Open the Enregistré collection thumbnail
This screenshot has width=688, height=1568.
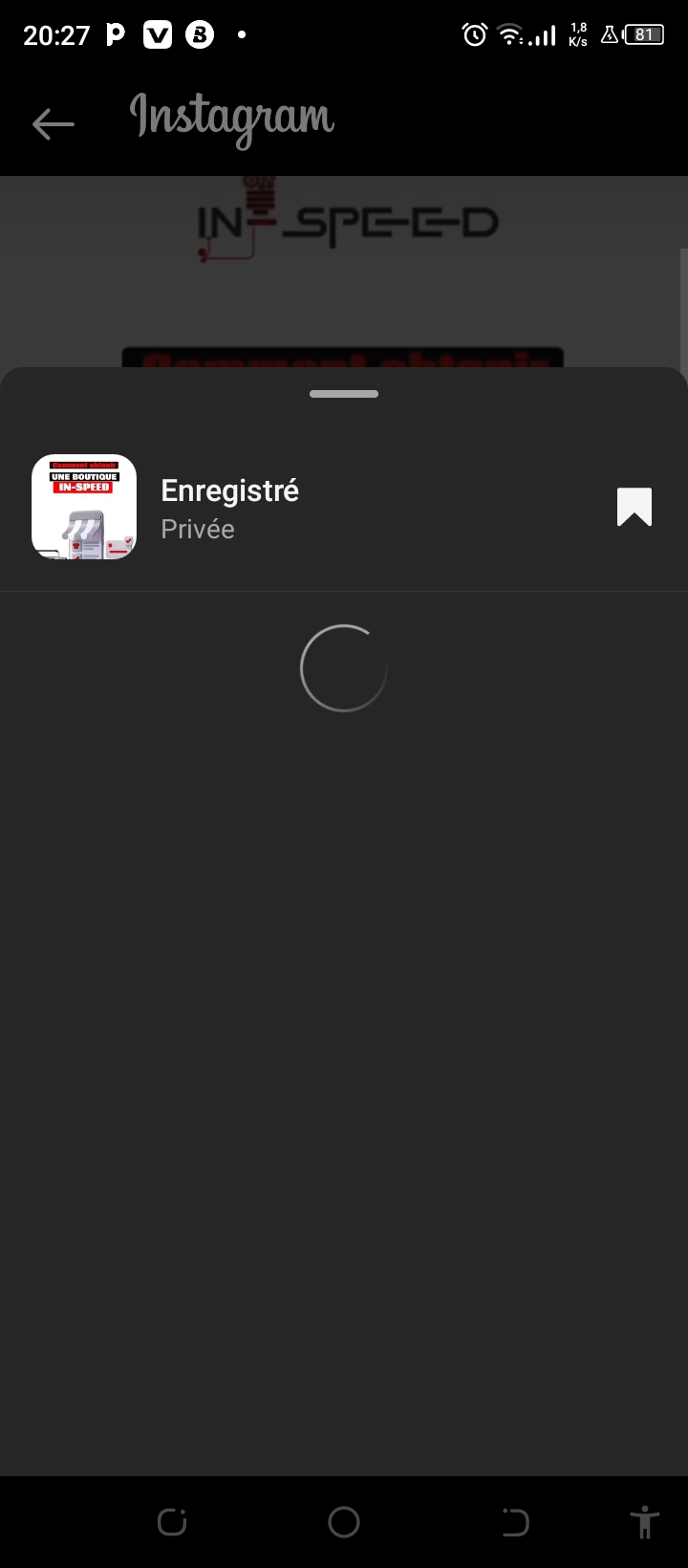tap(84, 507)
